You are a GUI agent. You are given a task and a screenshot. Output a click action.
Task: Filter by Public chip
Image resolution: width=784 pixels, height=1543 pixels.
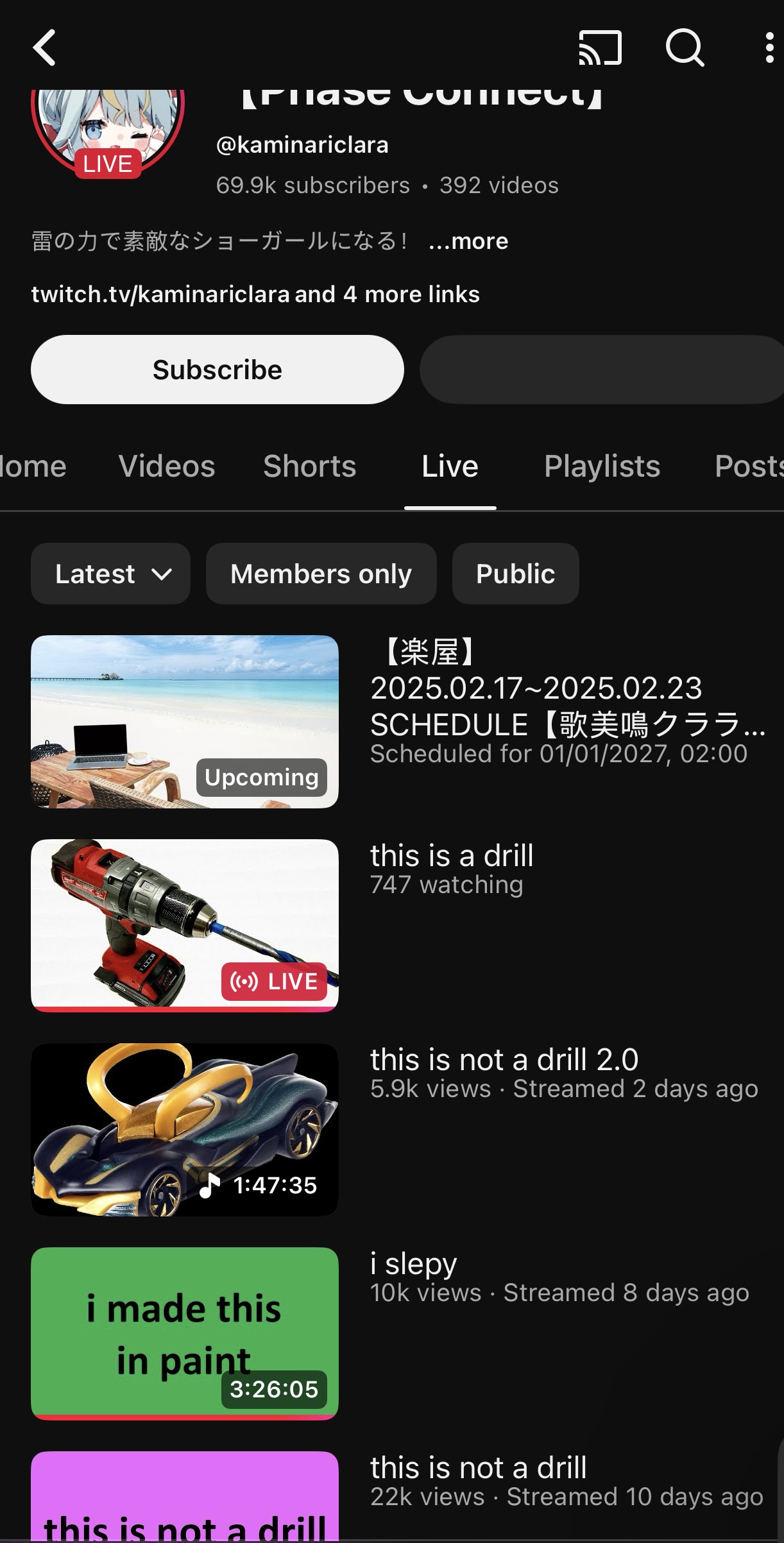515,574
